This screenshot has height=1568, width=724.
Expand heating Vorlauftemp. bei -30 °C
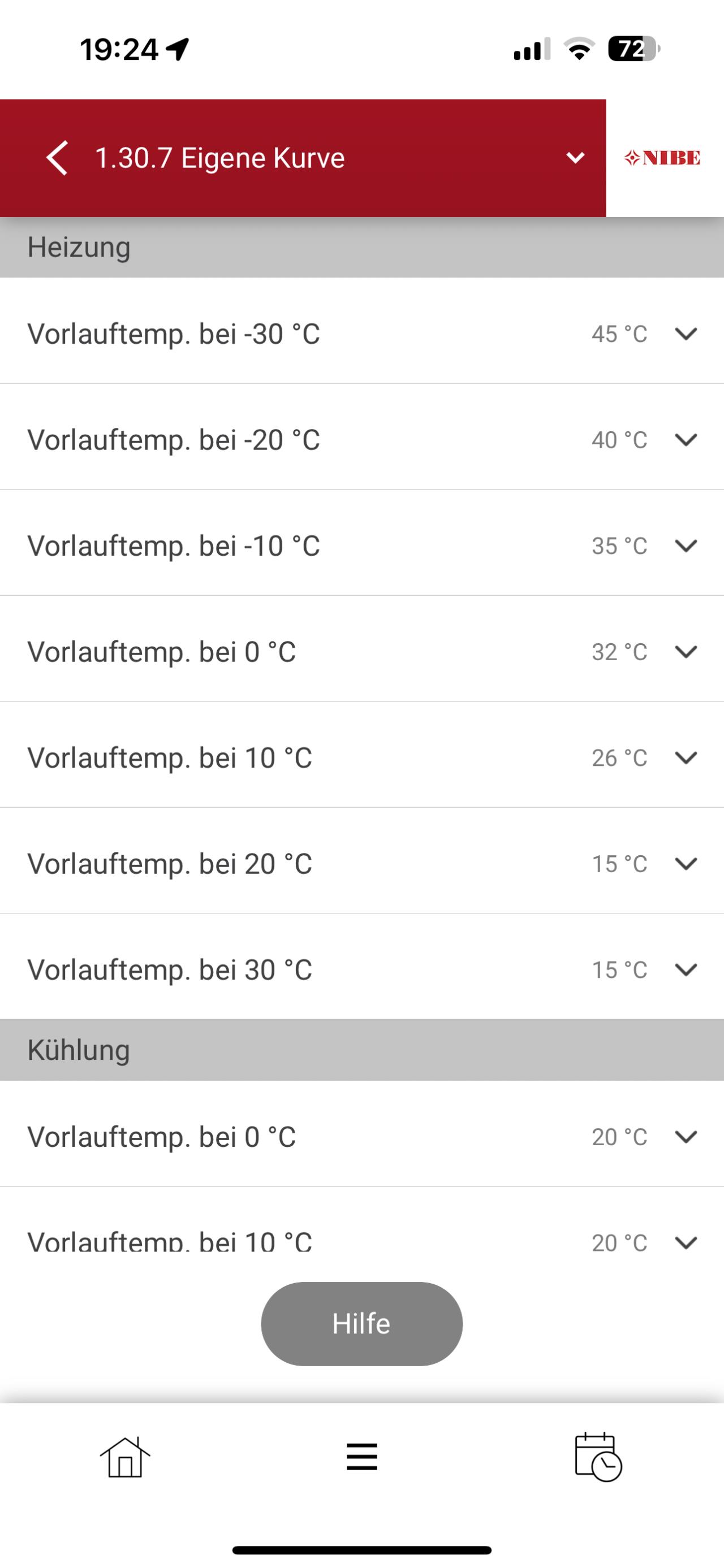point(361,333)
